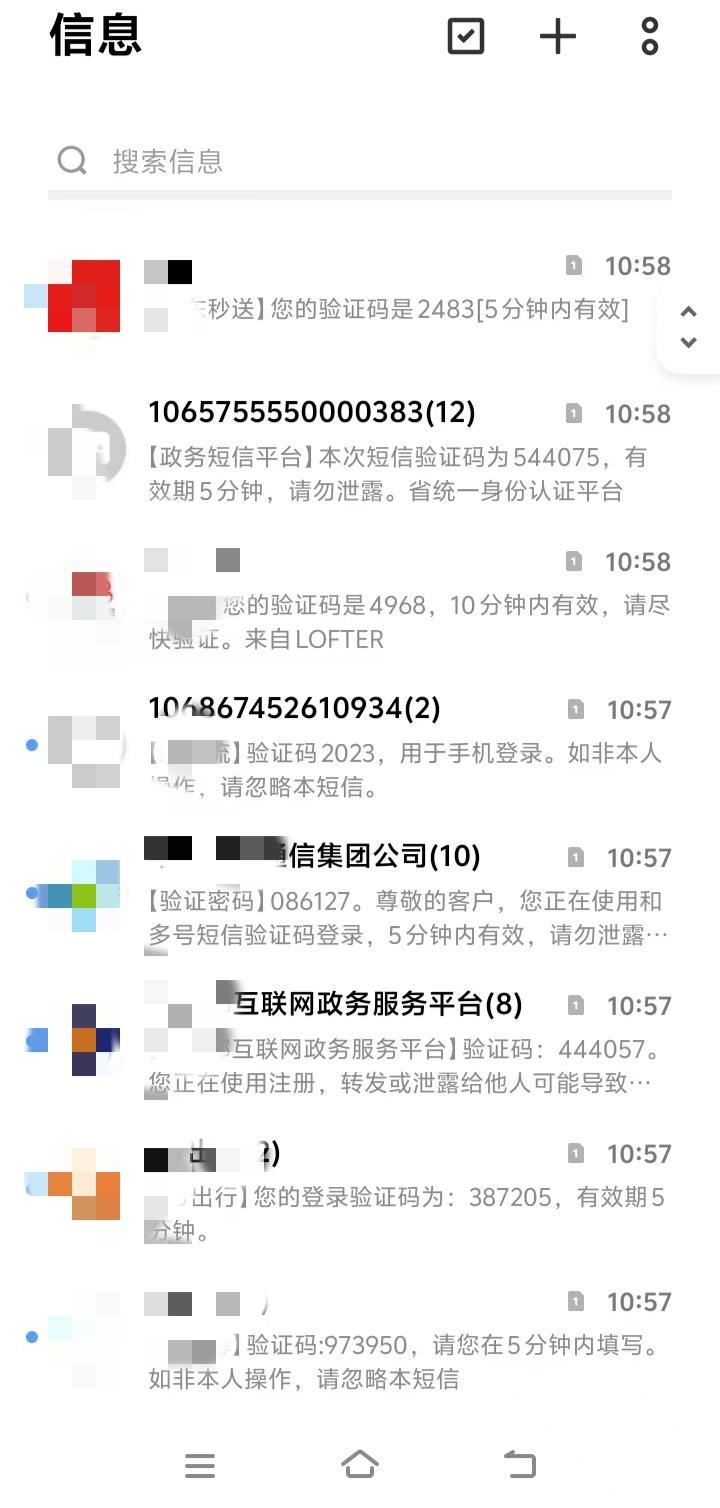Tap the unread blue dot beside 1068674452610934

[31, 745]
